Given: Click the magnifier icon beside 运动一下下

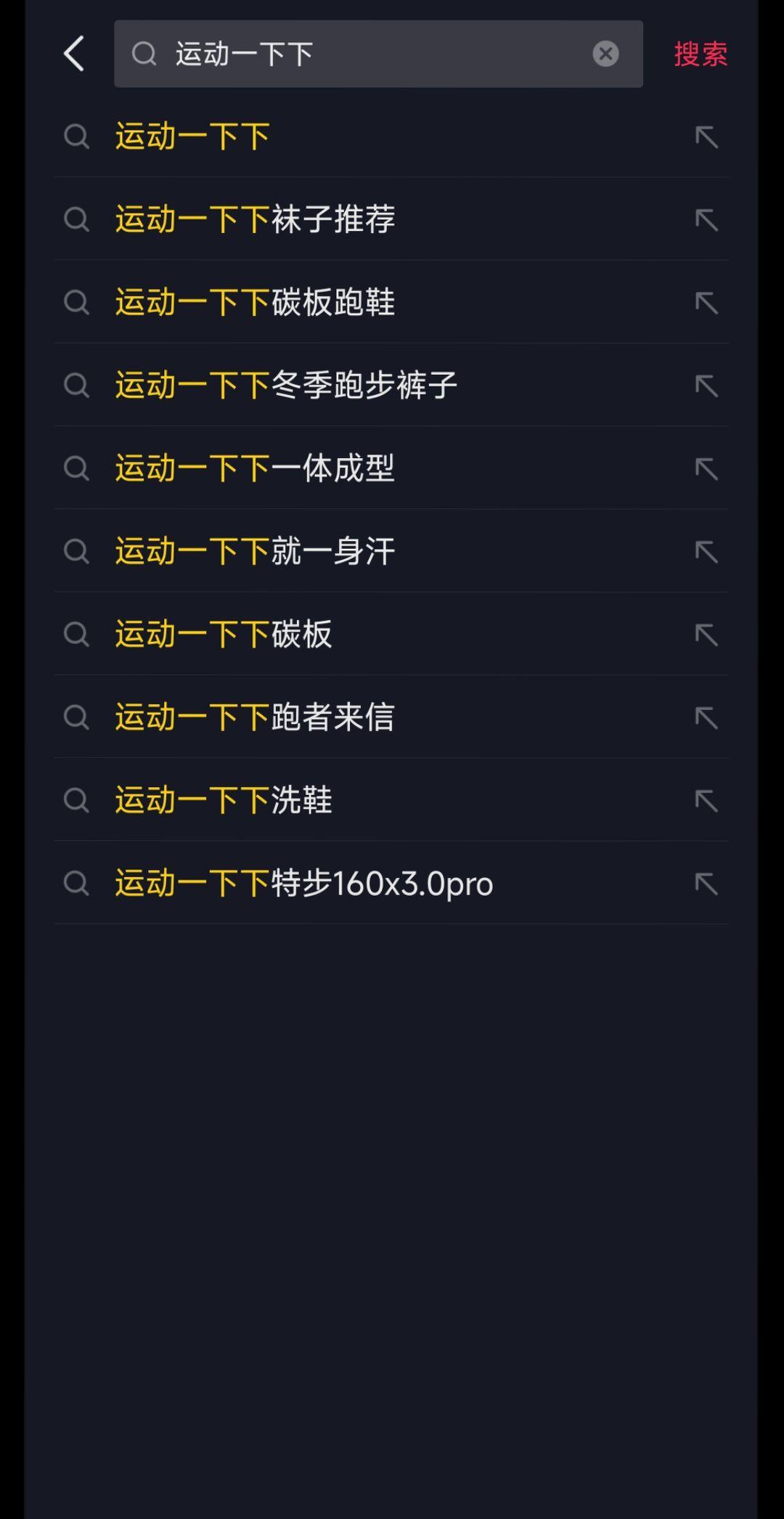Looking at the screenshot, I should coord(75,137).
